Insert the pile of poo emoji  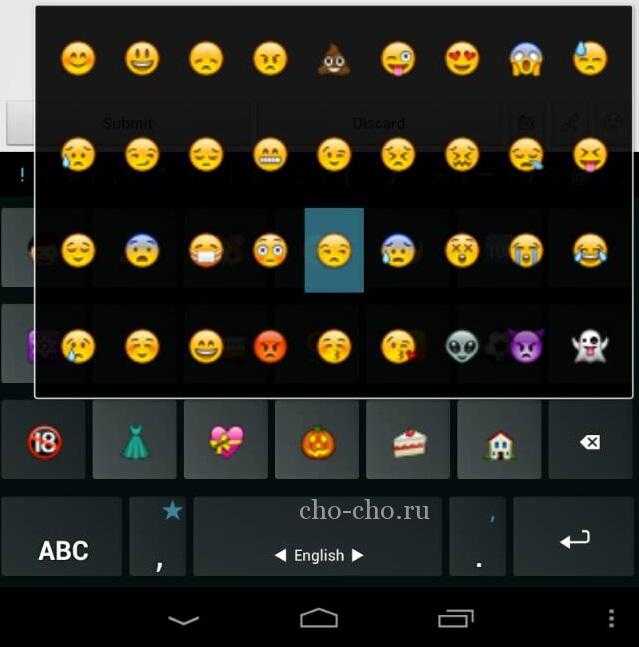click(x=335, y=61)
